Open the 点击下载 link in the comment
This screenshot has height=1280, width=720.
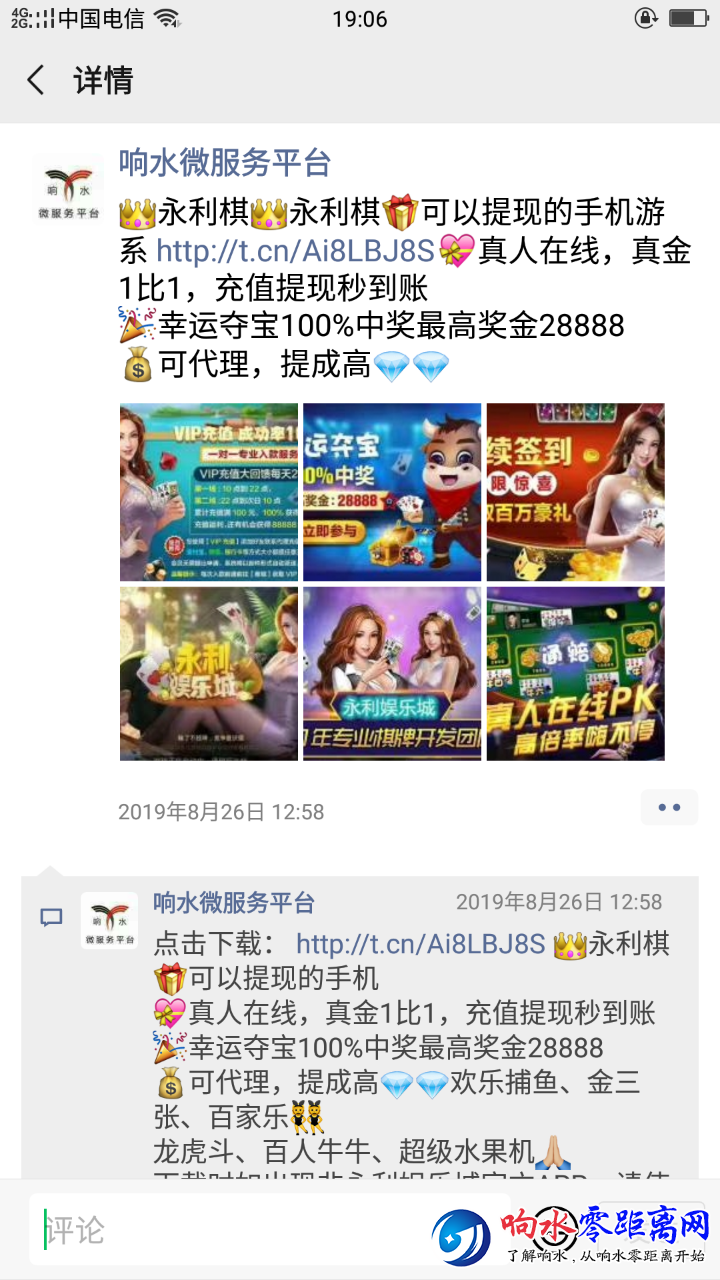coord(420,944)
